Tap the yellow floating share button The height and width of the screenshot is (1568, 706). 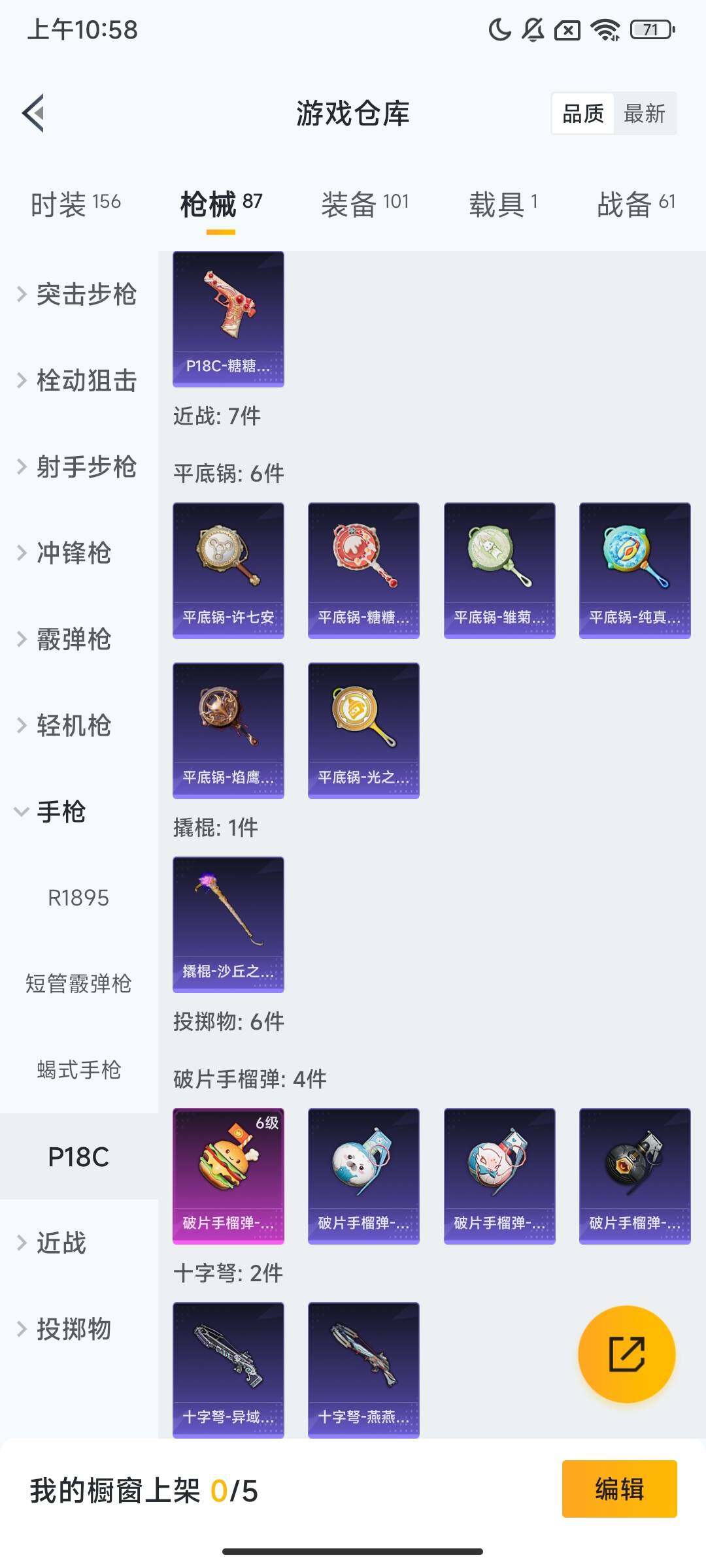point(626,1354)
